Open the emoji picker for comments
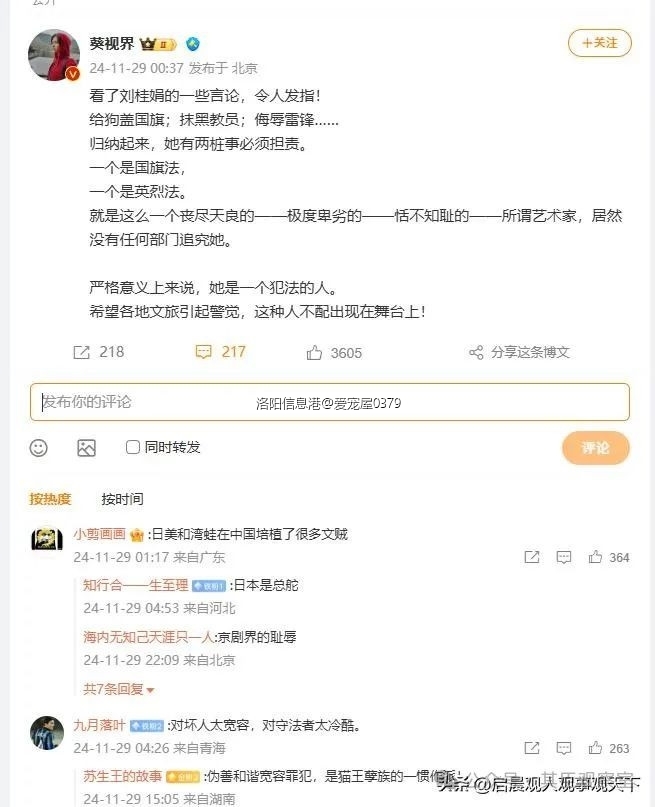 [x=39, y=448]
